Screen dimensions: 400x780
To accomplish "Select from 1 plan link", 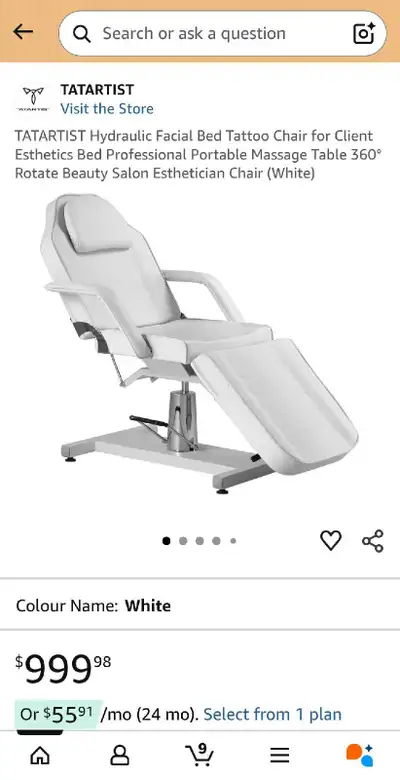I will 273,714.
